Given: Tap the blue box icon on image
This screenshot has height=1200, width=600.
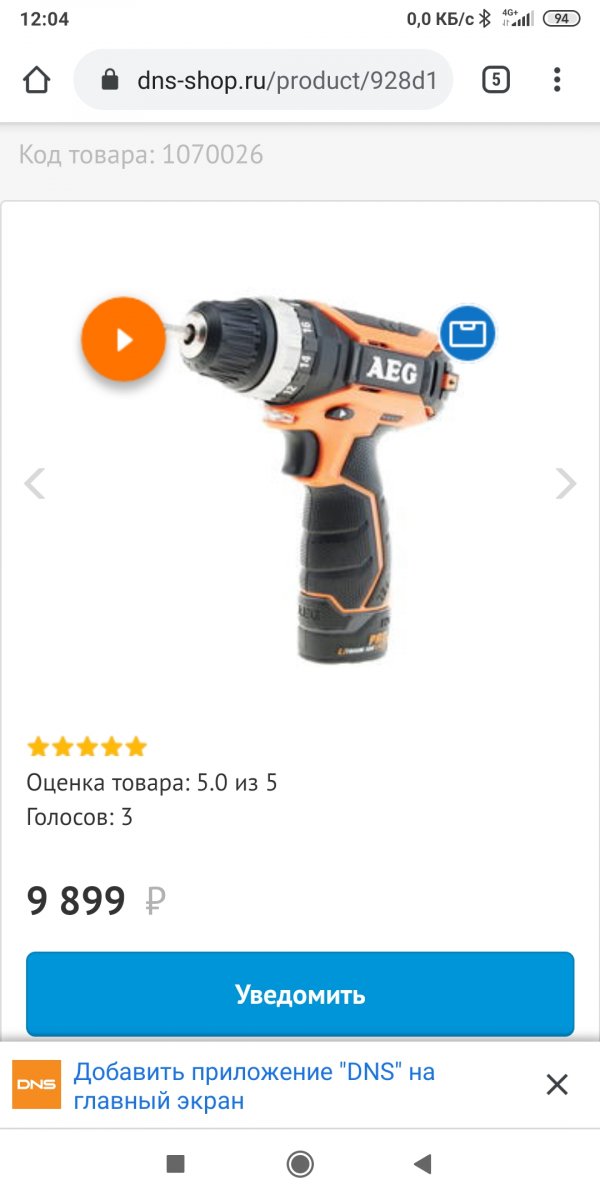Looking at the screenshot, I should 468,333.
